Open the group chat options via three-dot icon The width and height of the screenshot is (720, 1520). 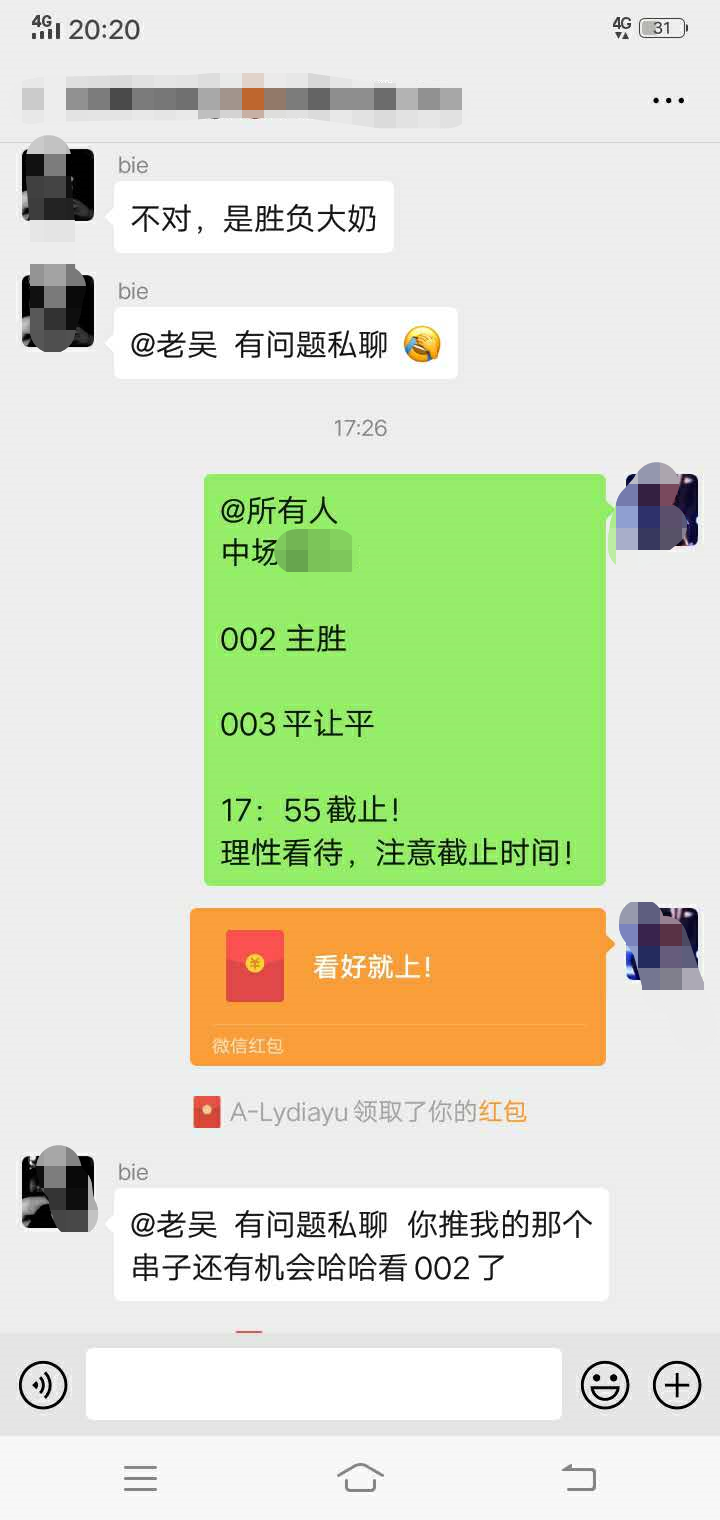[666, 100]
